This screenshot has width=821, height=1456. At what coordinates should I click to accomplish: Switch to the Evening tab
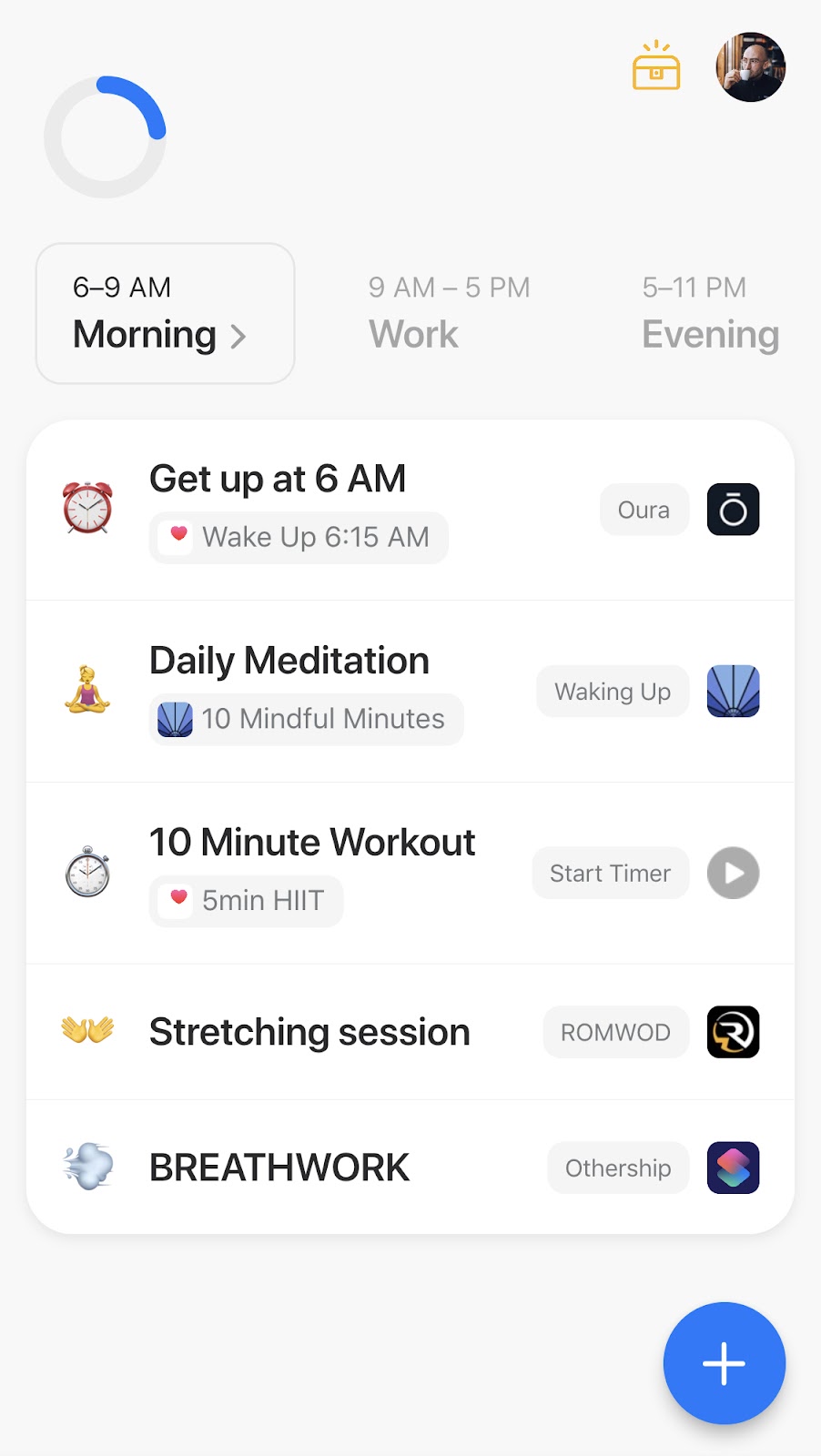coord(710,314)
